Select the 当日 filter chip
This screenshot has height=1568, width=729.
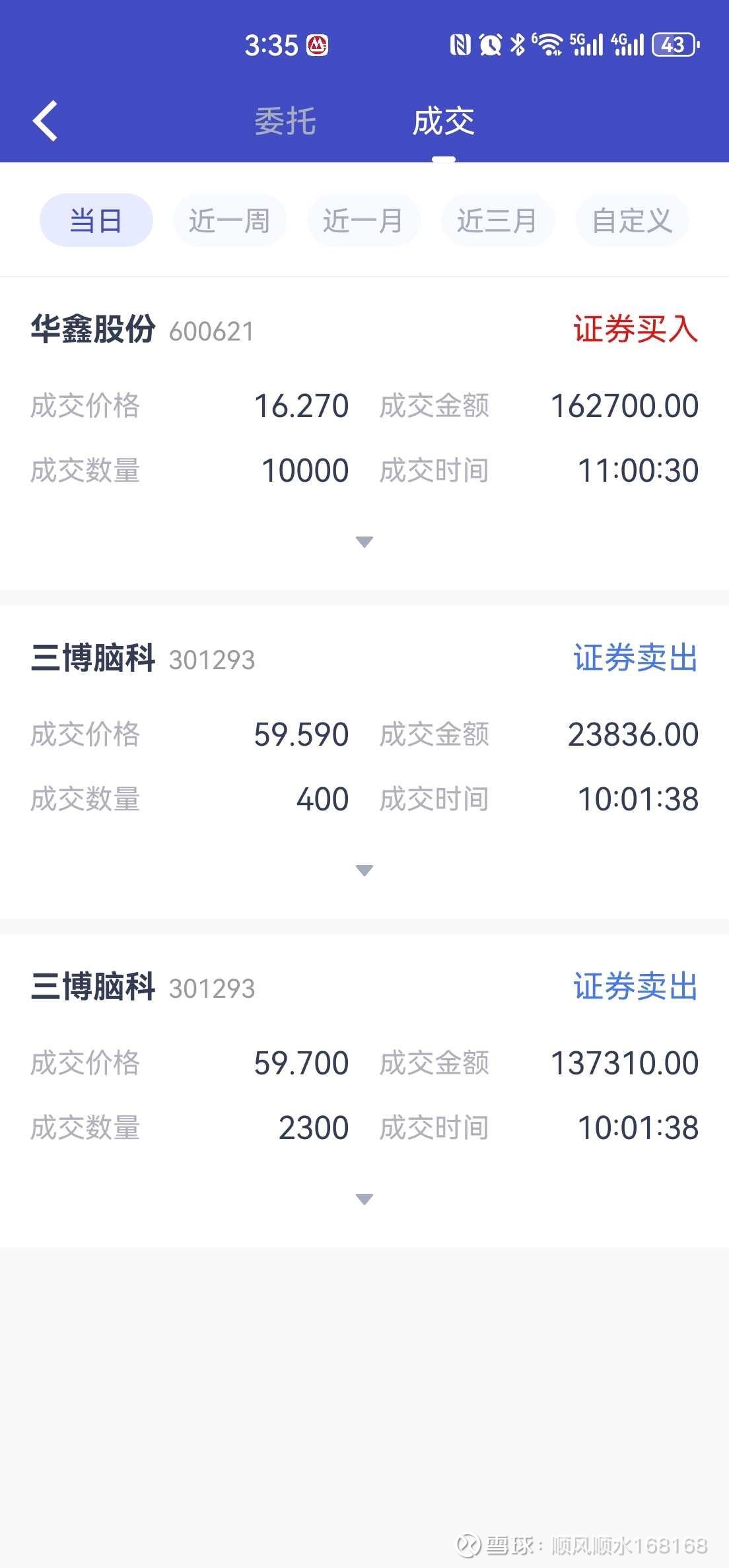point(96,220)
